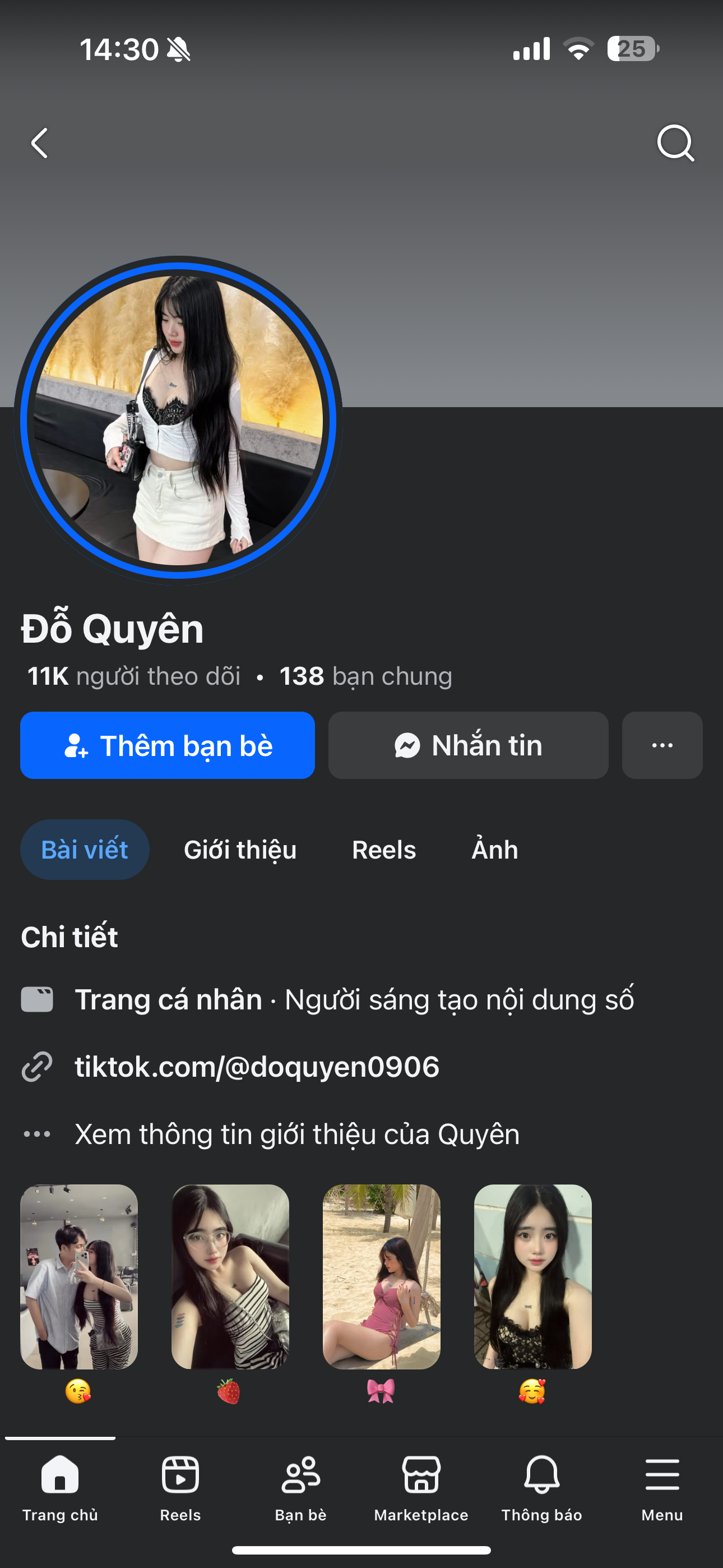Select the Bài viết tab
Viewport: 723px width, 1568px height.
pyautogui.click(x=85, y=849)
